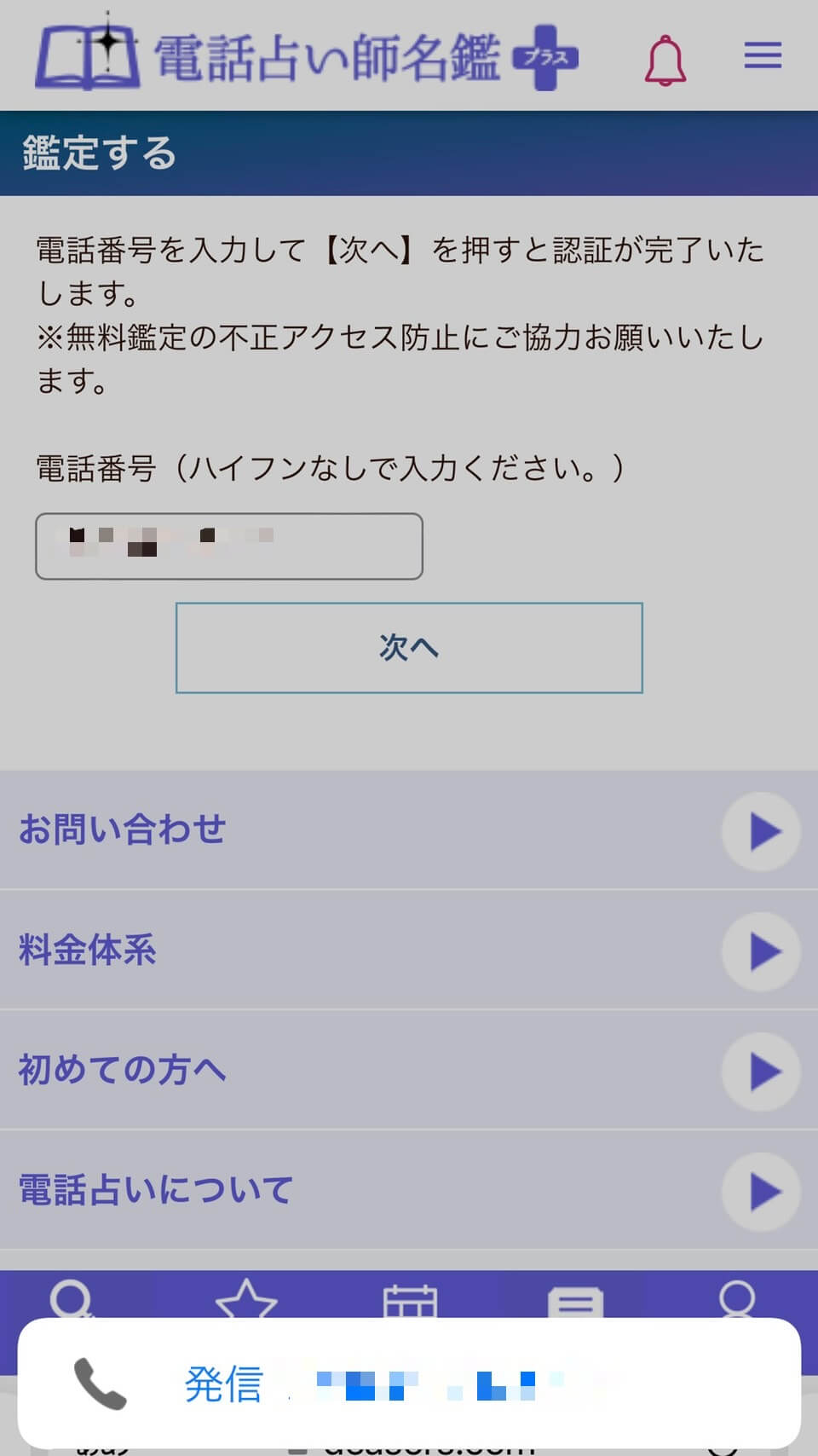Open the お問い合わせ row
818x1456 pixels.
click(x=409, y=830)
